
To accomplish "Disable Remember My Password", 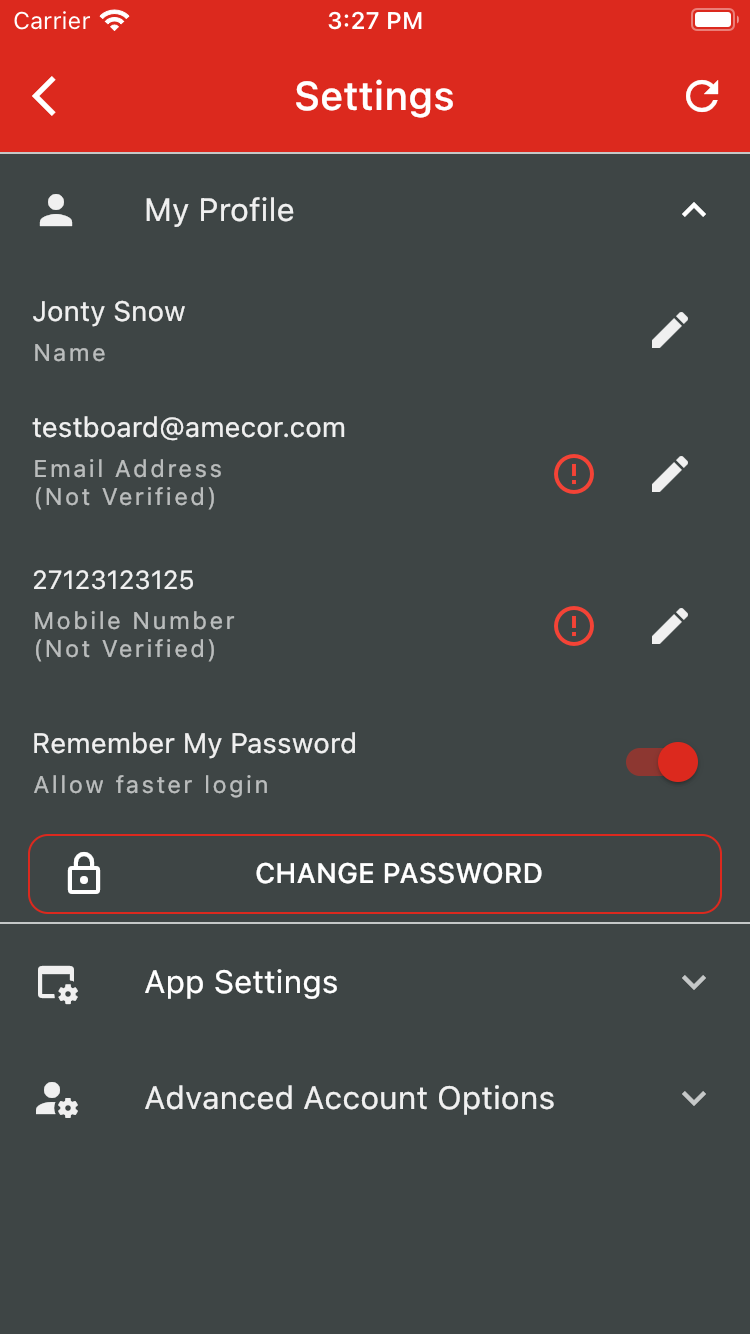I will [x=664, y=763].
